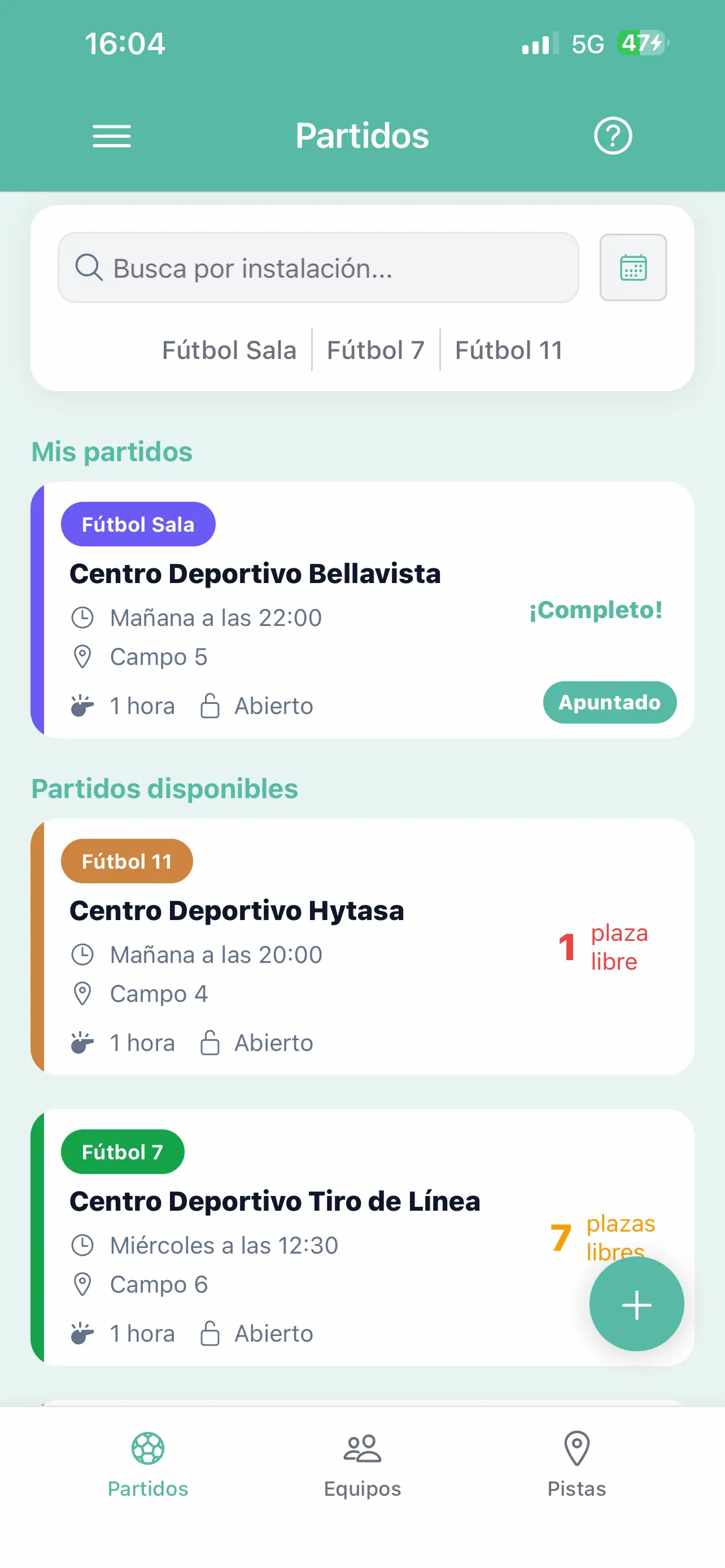Open the help screen via question mark icon
The width and height of the screenshot is (725, 1568).
pyautogui.click(x=613, y=135)
